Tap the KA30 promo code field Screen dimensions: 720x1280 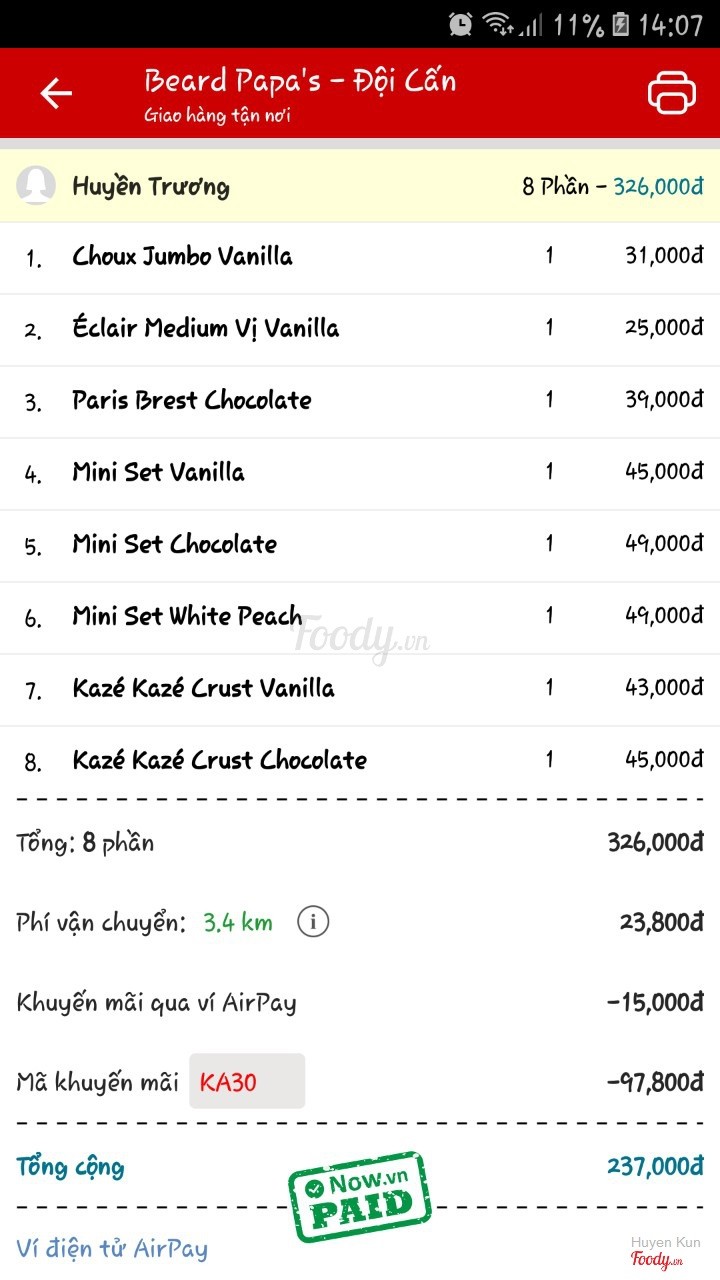[247, 1081]
